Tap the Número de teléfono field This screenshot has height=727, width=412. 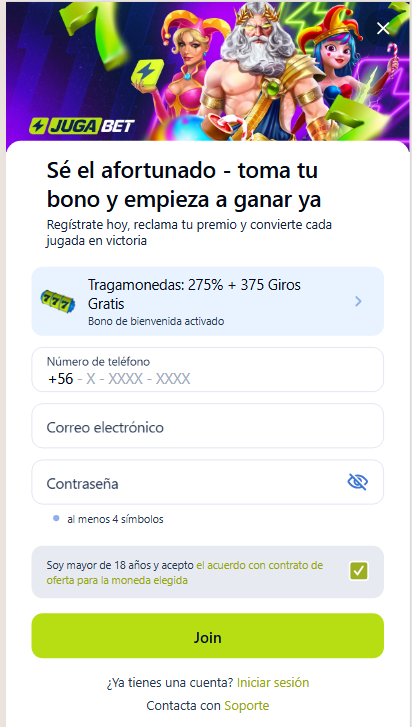[208, 370]
